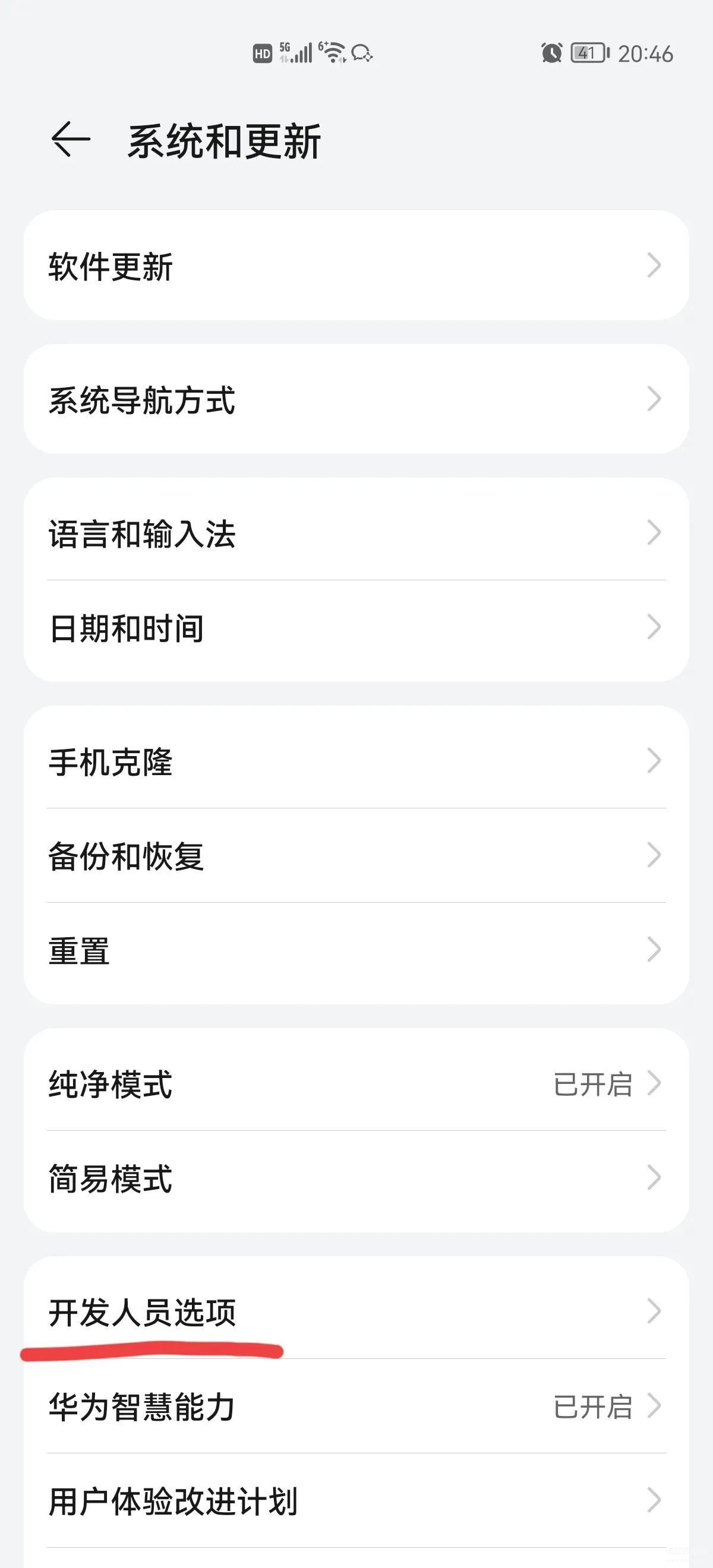Go back from 系统和更新 page
The image size is (713, 1568).
tap(71, 140)
